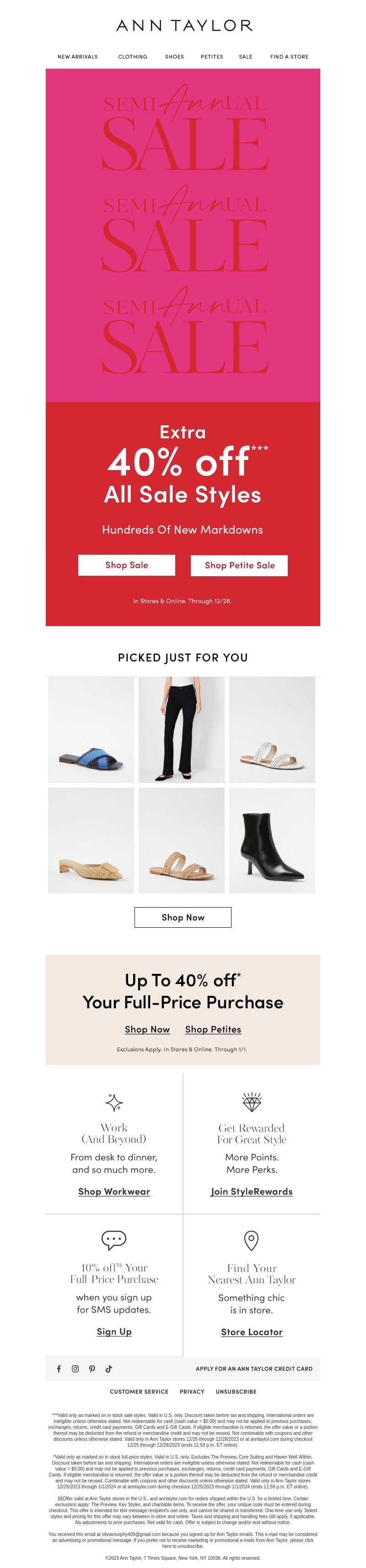Visit Ann Taylor's Facebook page
The height and width of the screenshot is (1568, 366).
point(59,1368)
